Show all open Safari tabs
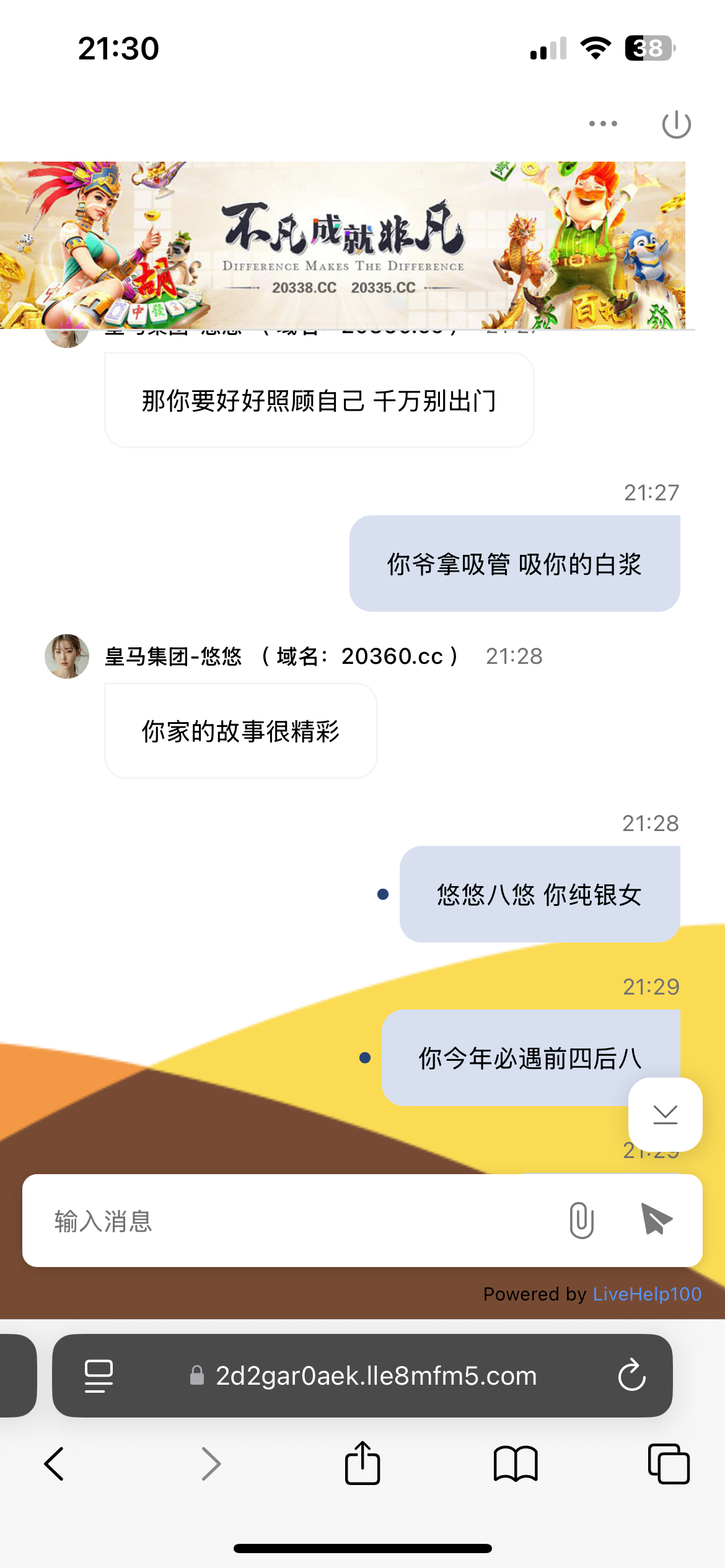Viewport: 725px width, 1568px height. 668,1464
